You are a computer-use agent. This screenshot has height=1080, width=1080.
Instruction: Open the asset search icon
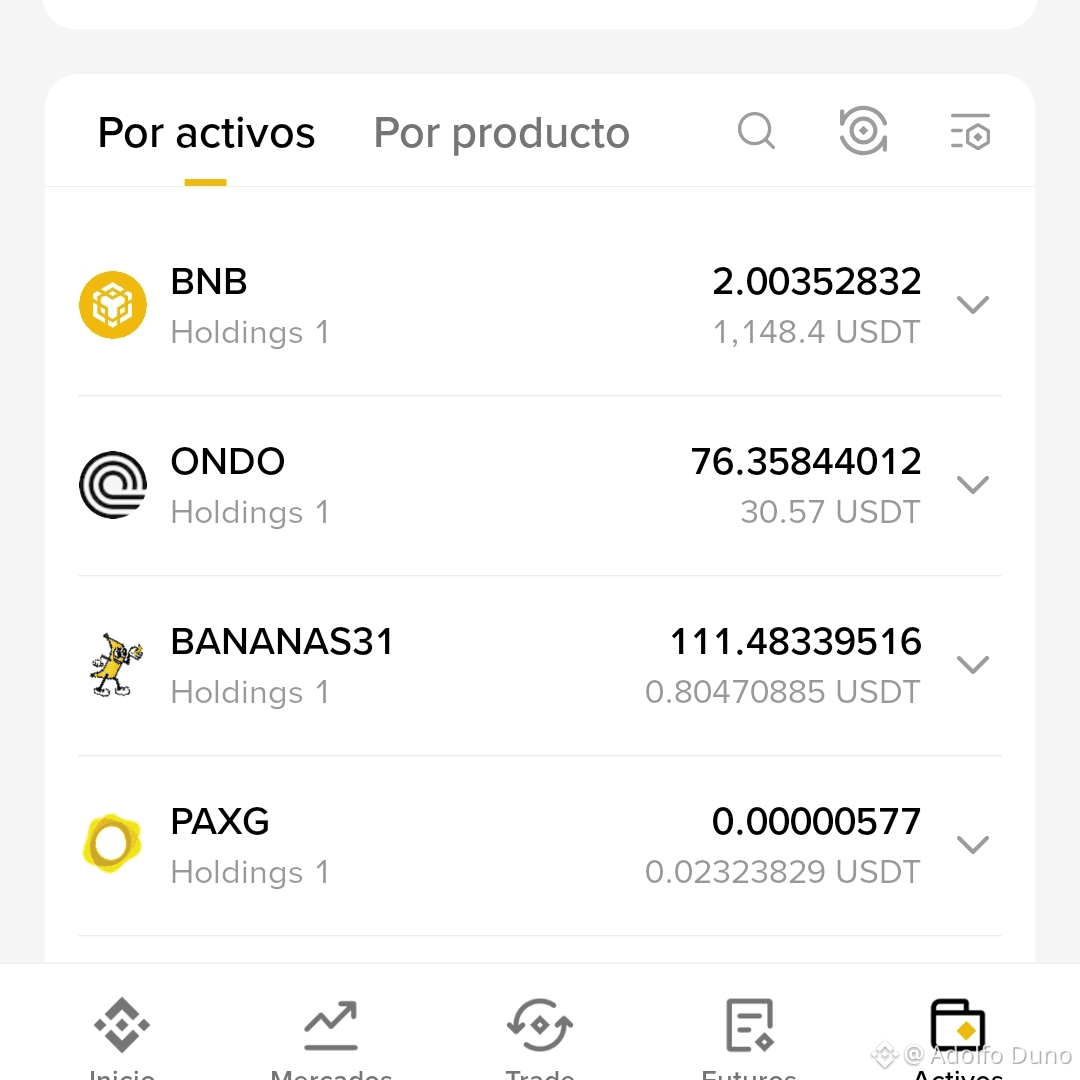[756, 131]
